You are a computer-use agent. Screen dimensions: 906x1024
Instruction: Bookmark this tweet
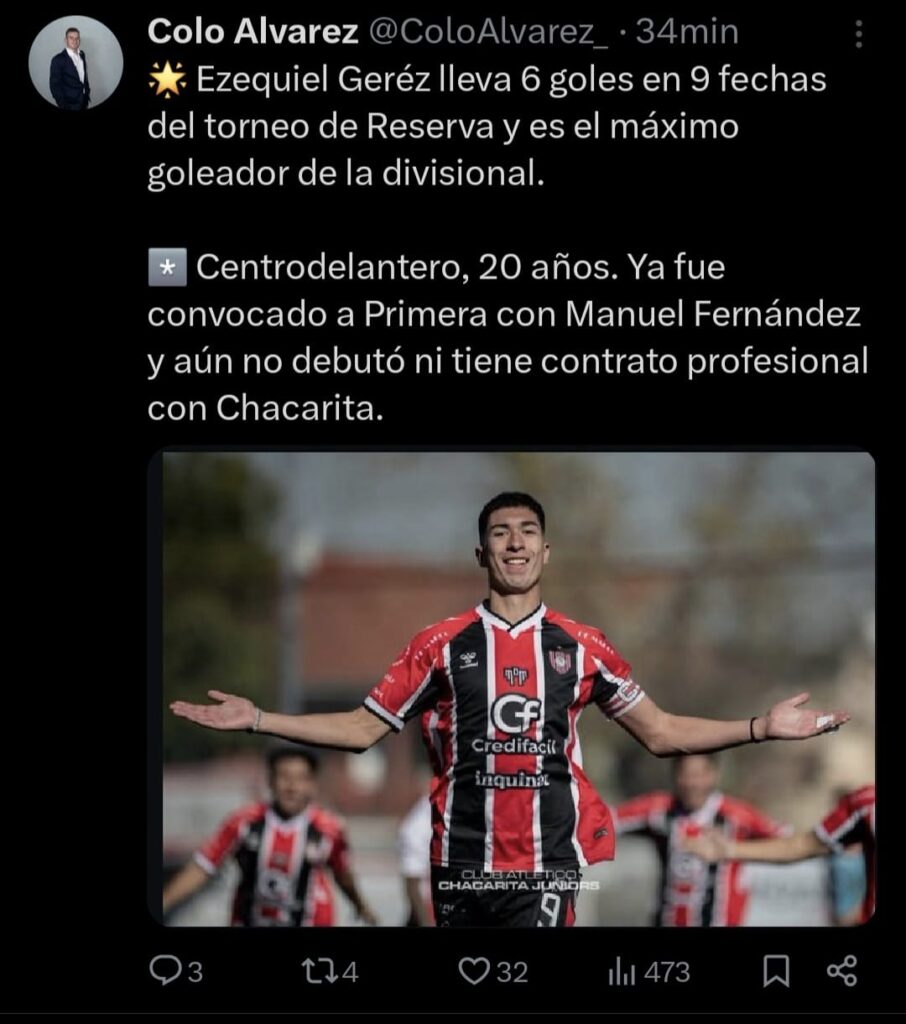tap(776, 971)
